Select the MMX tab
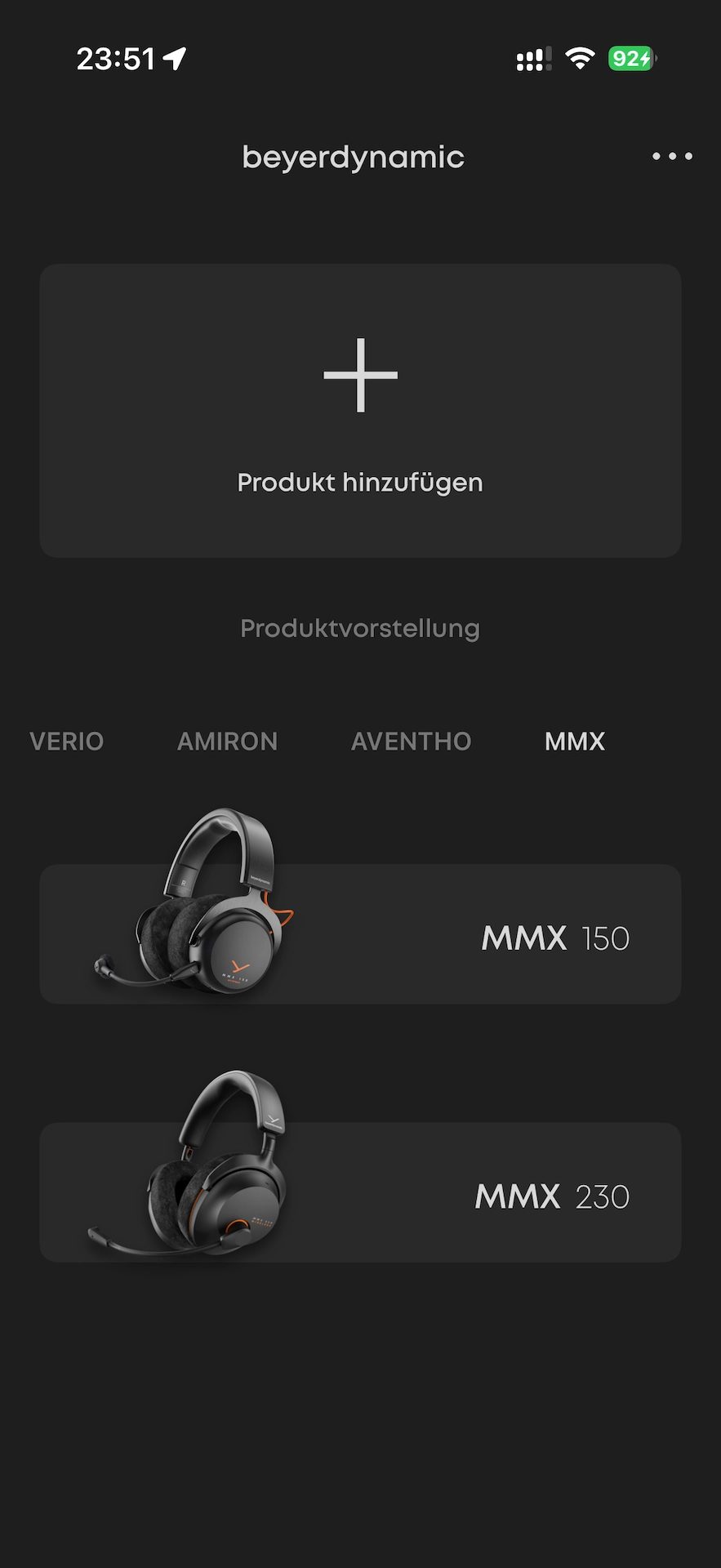Image resolution: width=721 pixels, height=1568 pixels. (575, 742)
